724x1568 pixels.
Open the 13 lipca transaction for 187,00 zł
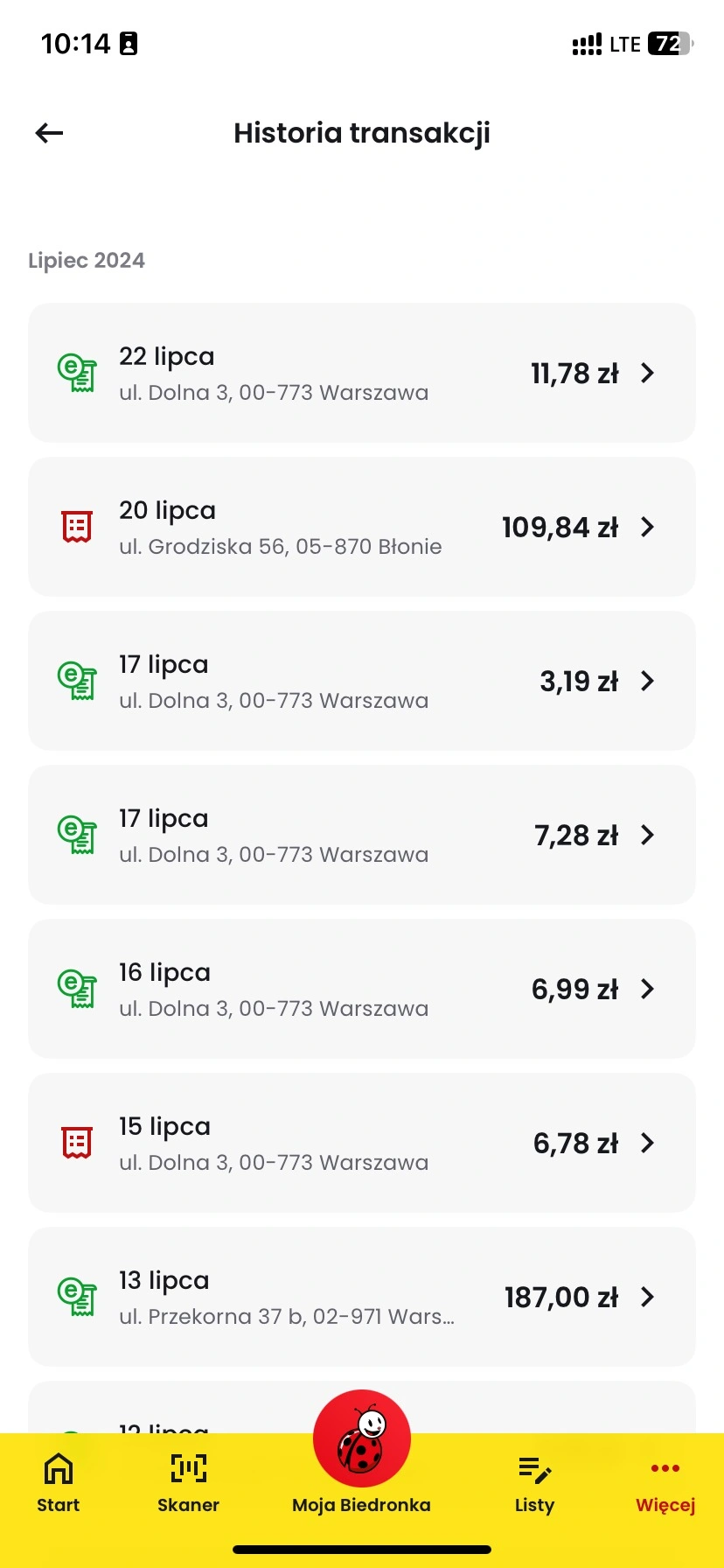(x=362, y=1297)
